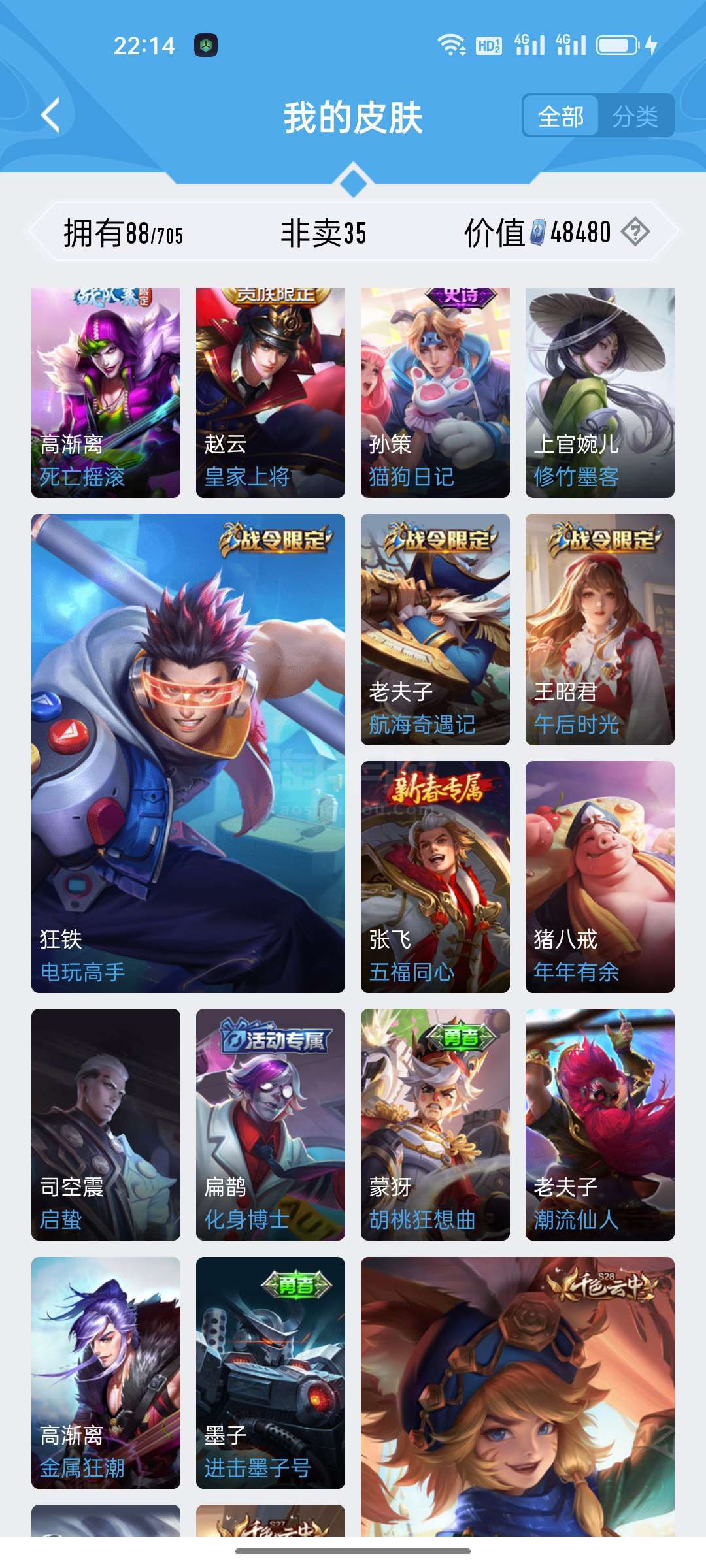This screenshot has width=706, height=1568.
Task: Open the 孙策 猫狗日记 skin
Action: tap(435, 393)
